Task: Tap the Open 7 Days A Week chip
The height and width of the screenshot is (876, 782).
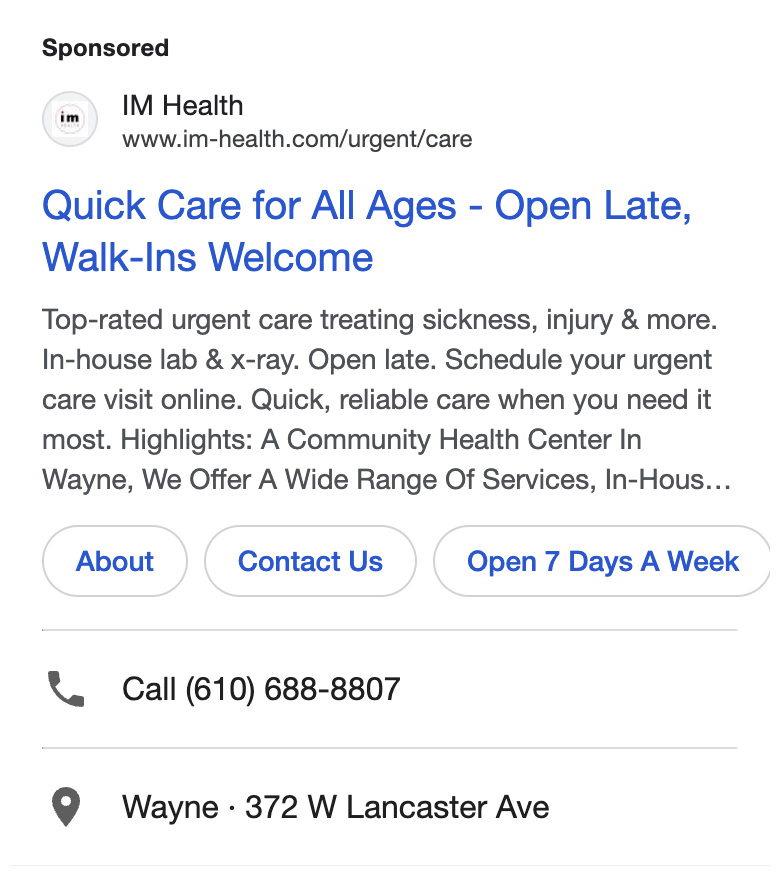Action: (x=603, y=561)
